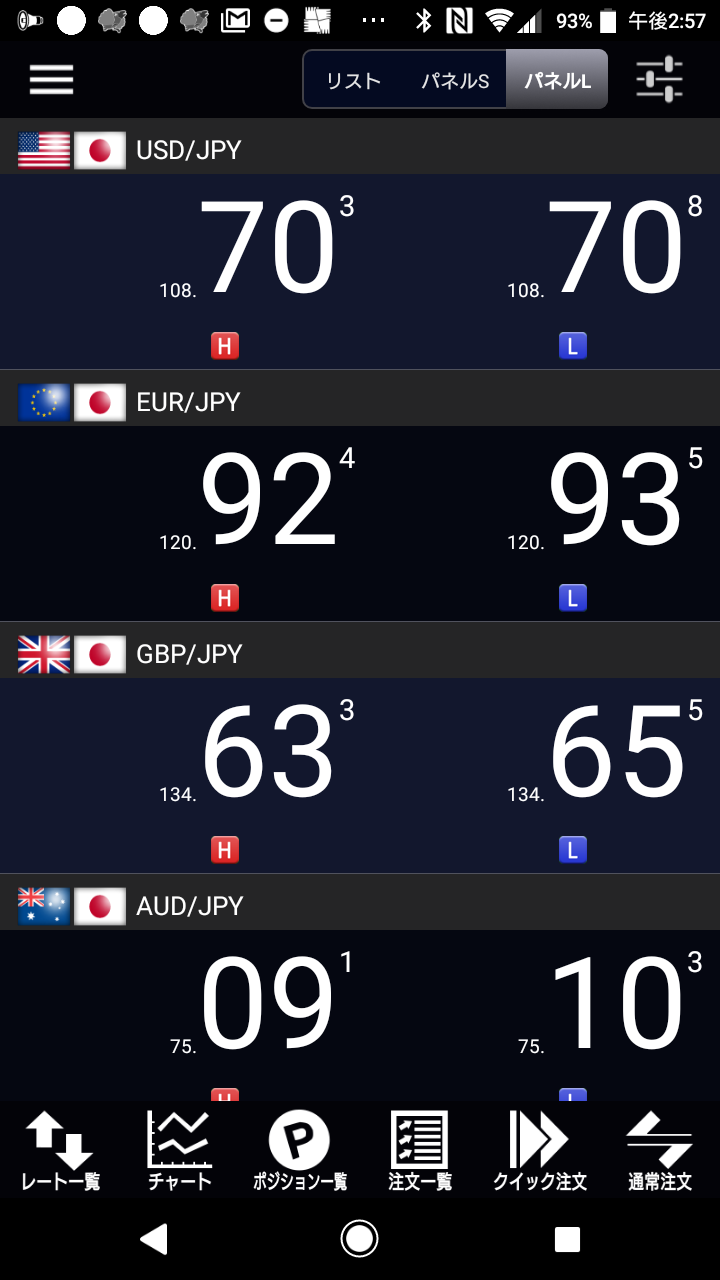Open the settings sliders icon
This screenshot has width=720, height=1280.
(x=659, y=79)
